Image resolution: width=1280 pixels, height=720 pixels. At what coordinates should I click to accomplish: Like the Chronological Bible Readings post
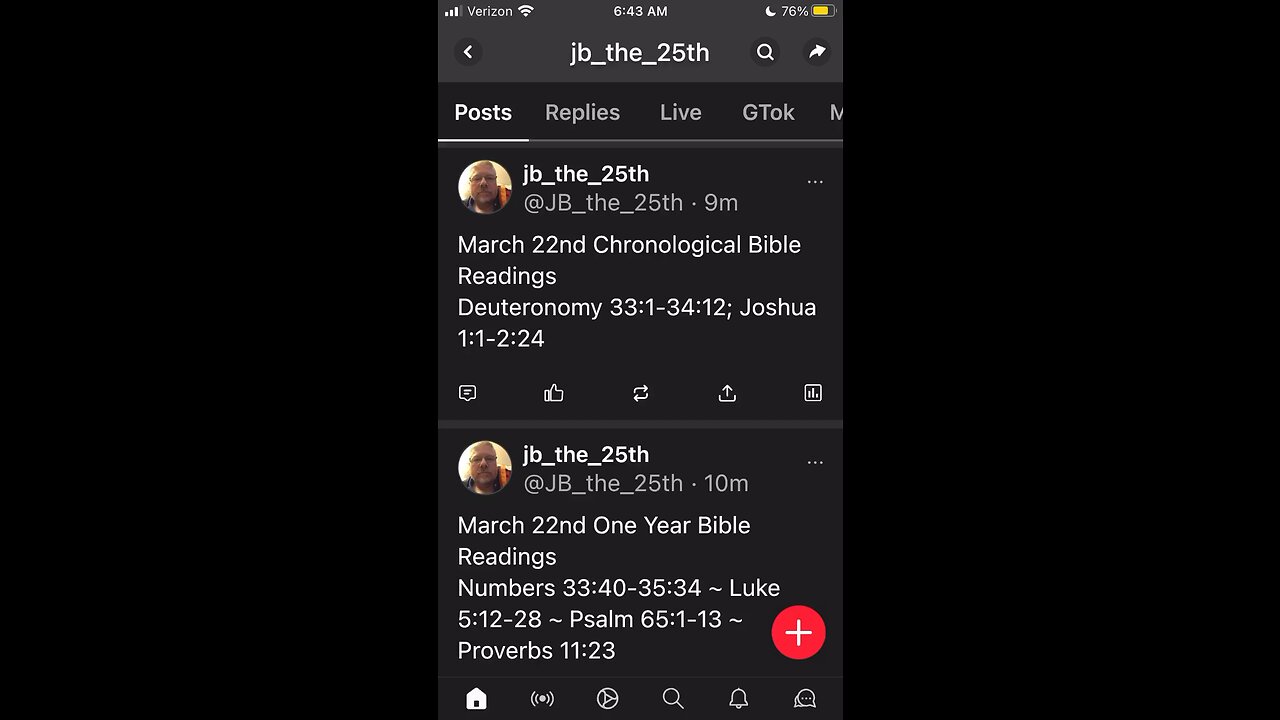click(554, 393)
